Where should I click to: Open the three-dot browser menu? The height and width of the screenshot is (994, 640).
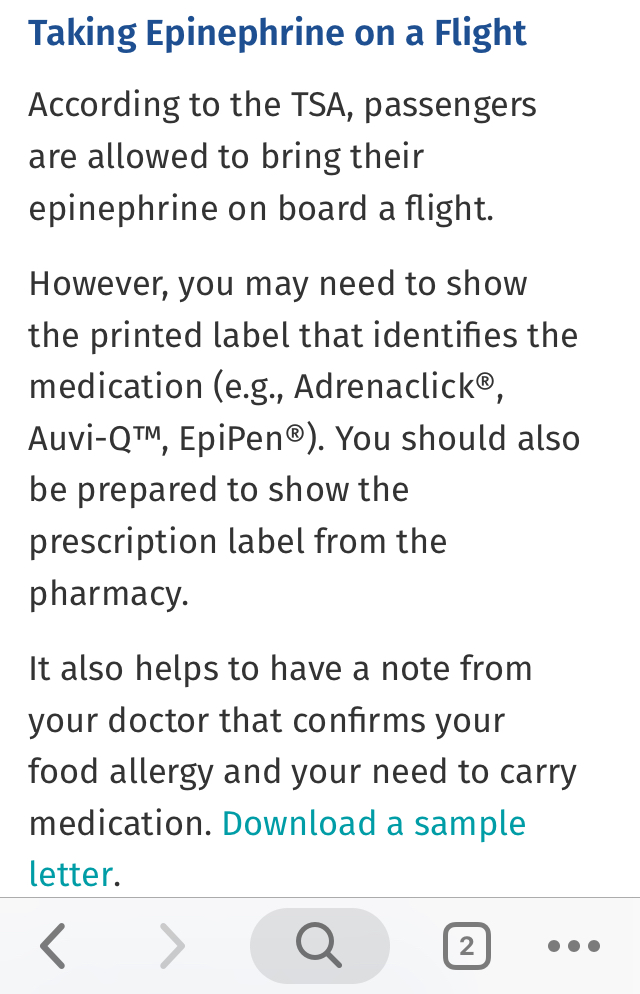[x=574, y=946]
